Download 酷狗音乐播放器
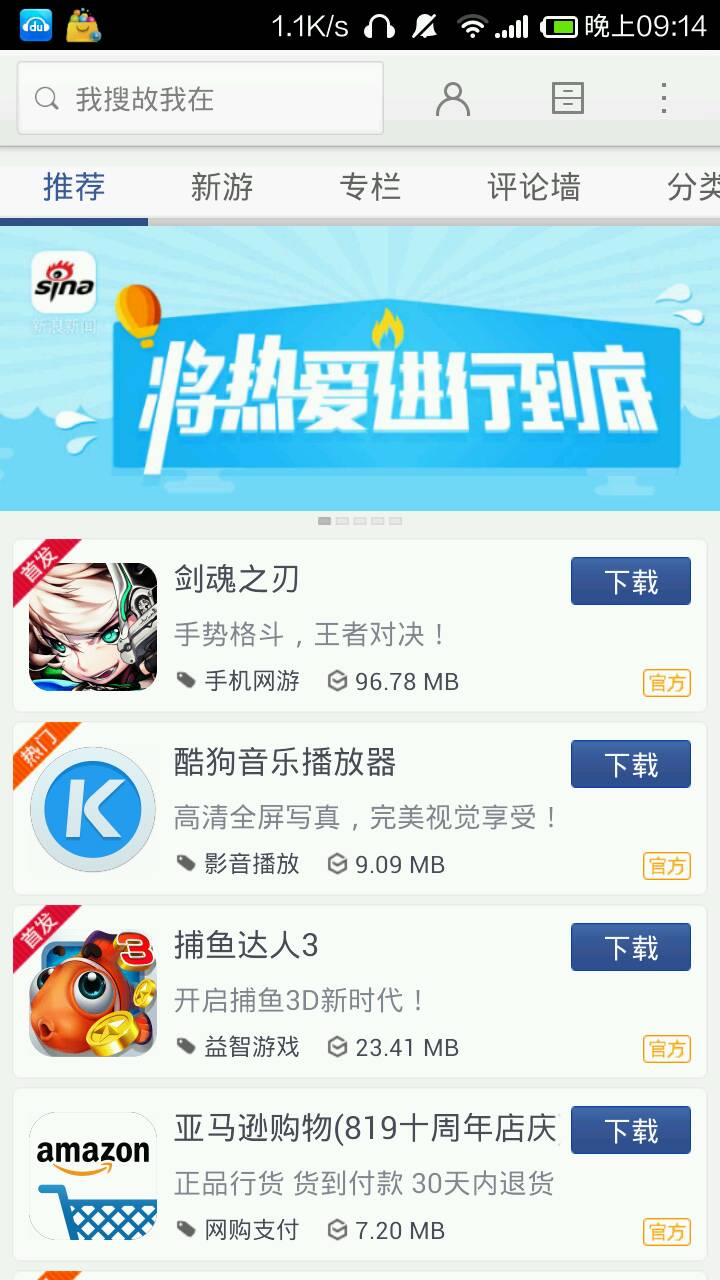 [x=630, y=765]
